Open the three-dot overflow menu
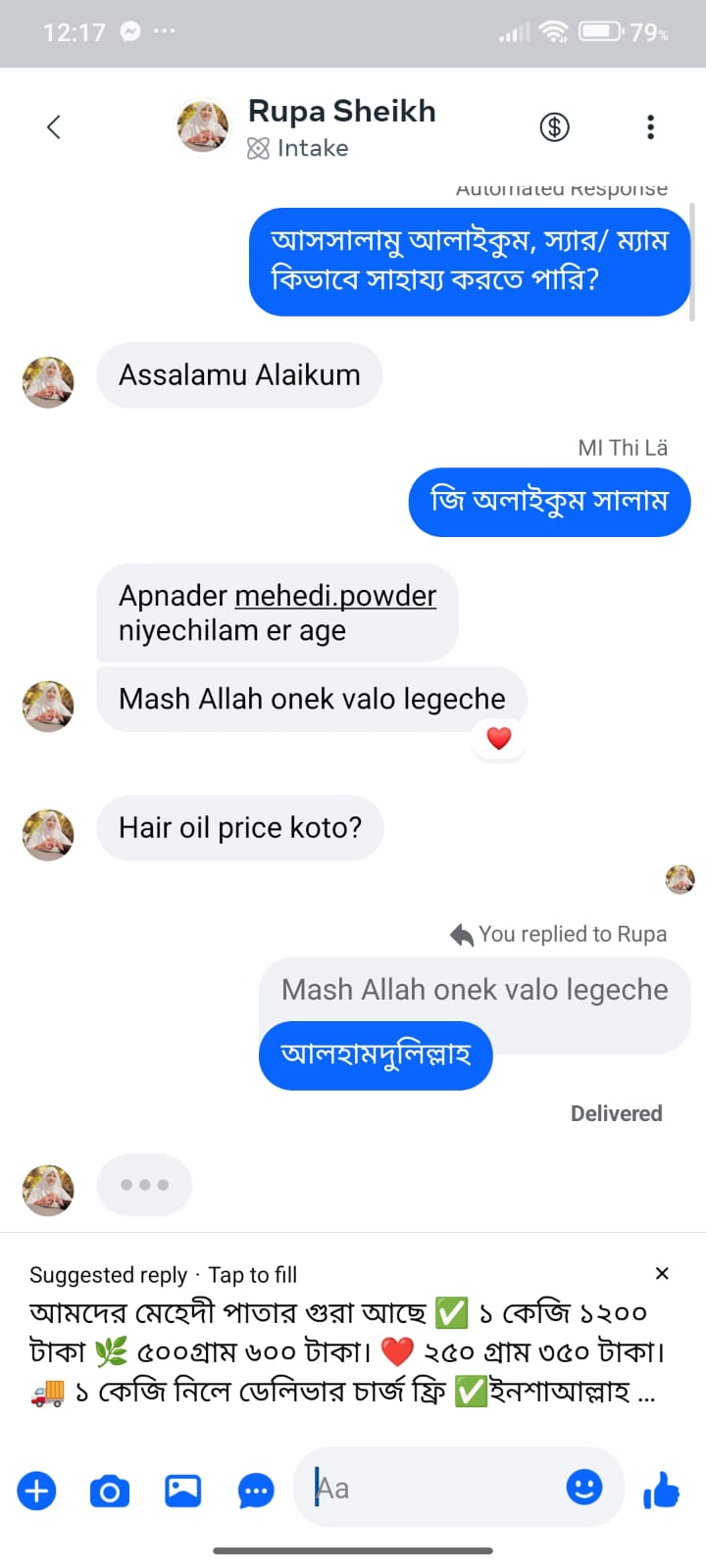Screen dimensions: 706x1568 [650, 126]
